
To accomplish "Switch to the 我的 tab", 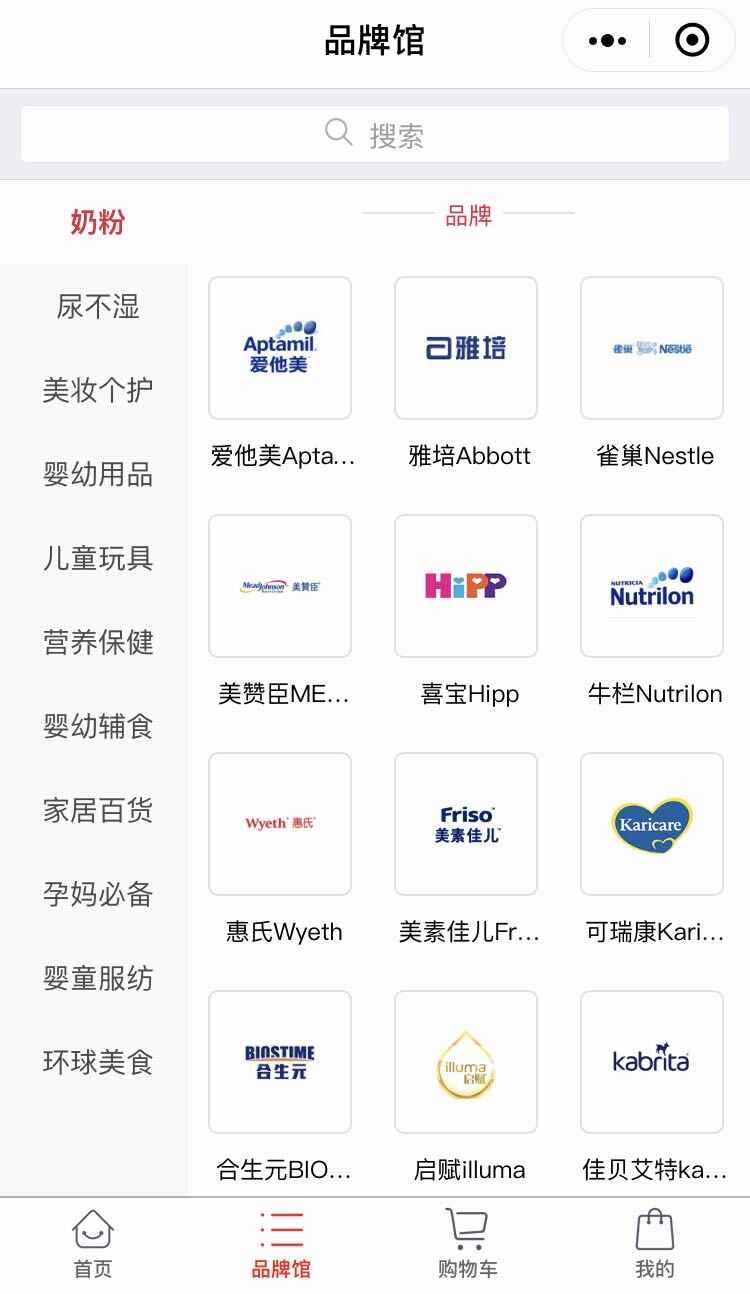I will click(x=655, y=1245).
